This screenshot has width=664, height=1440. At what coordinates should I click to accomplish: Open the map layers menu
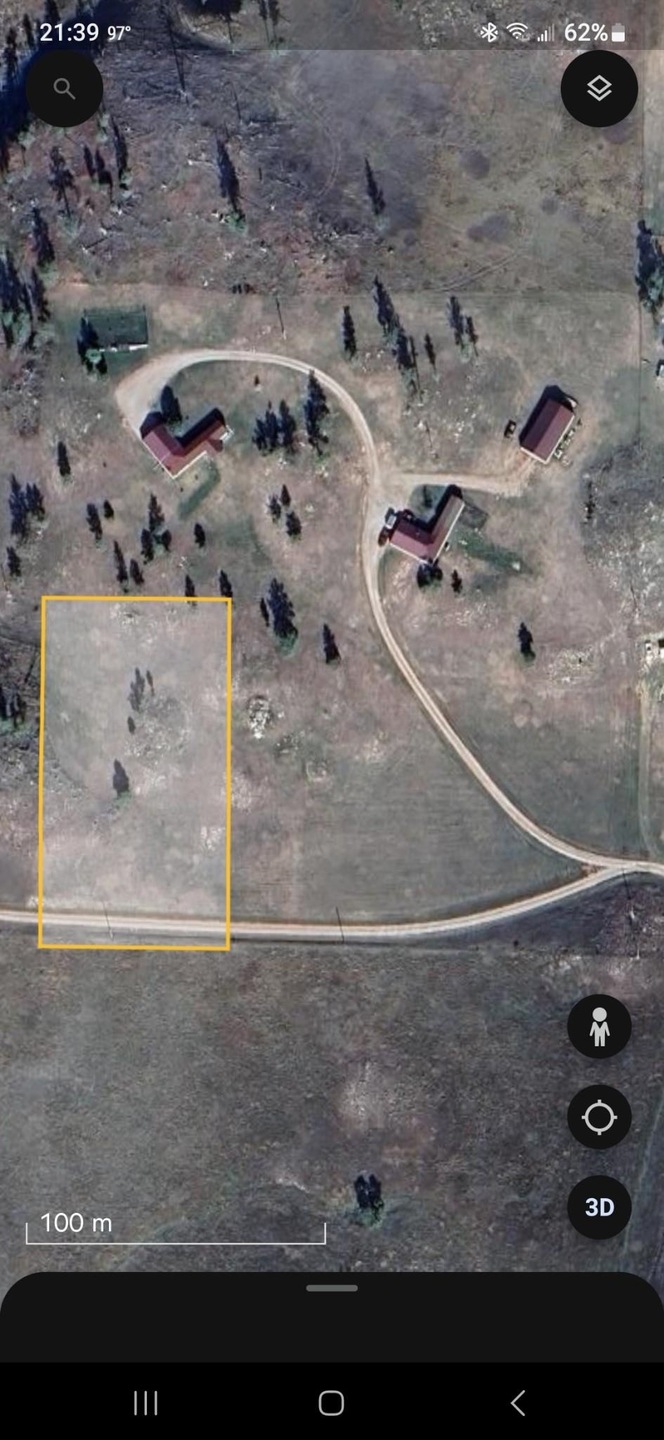[599, 89]
